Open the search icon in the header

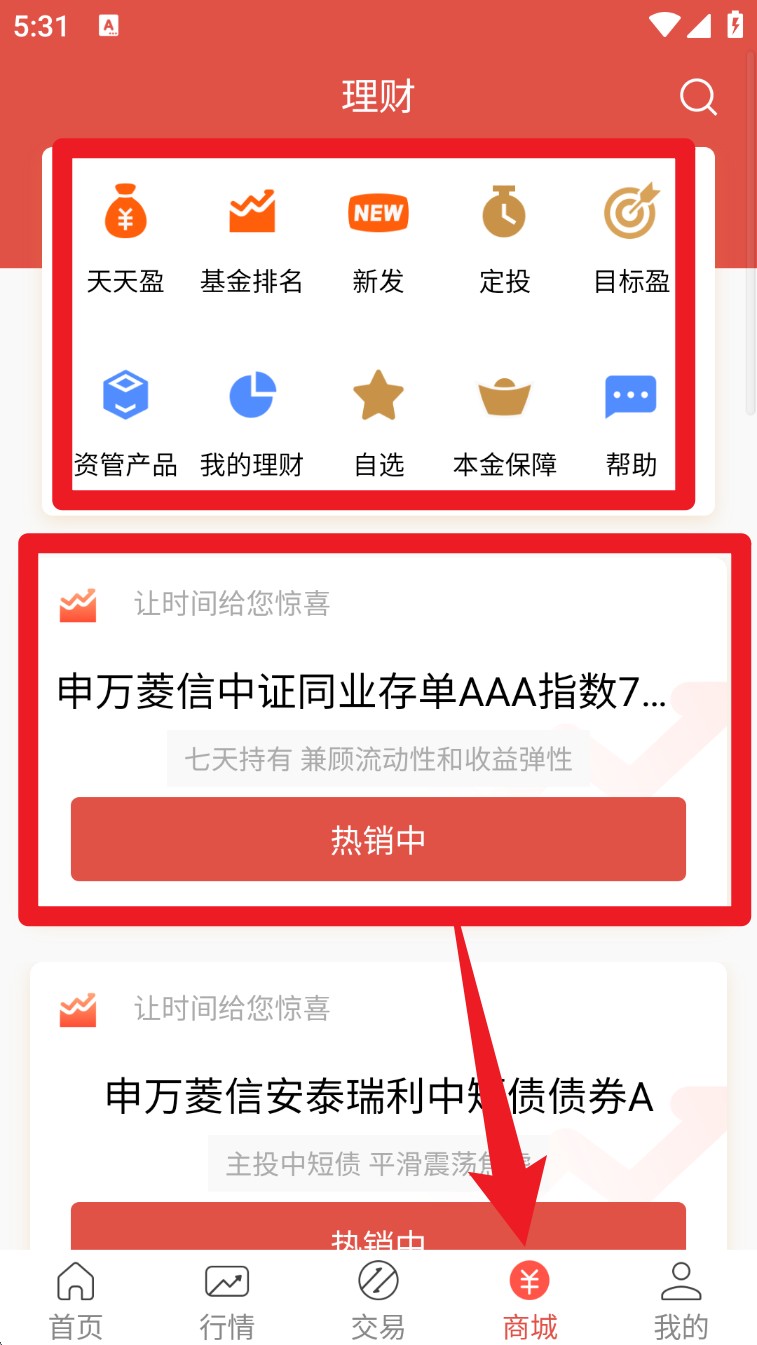coord(698,97)
